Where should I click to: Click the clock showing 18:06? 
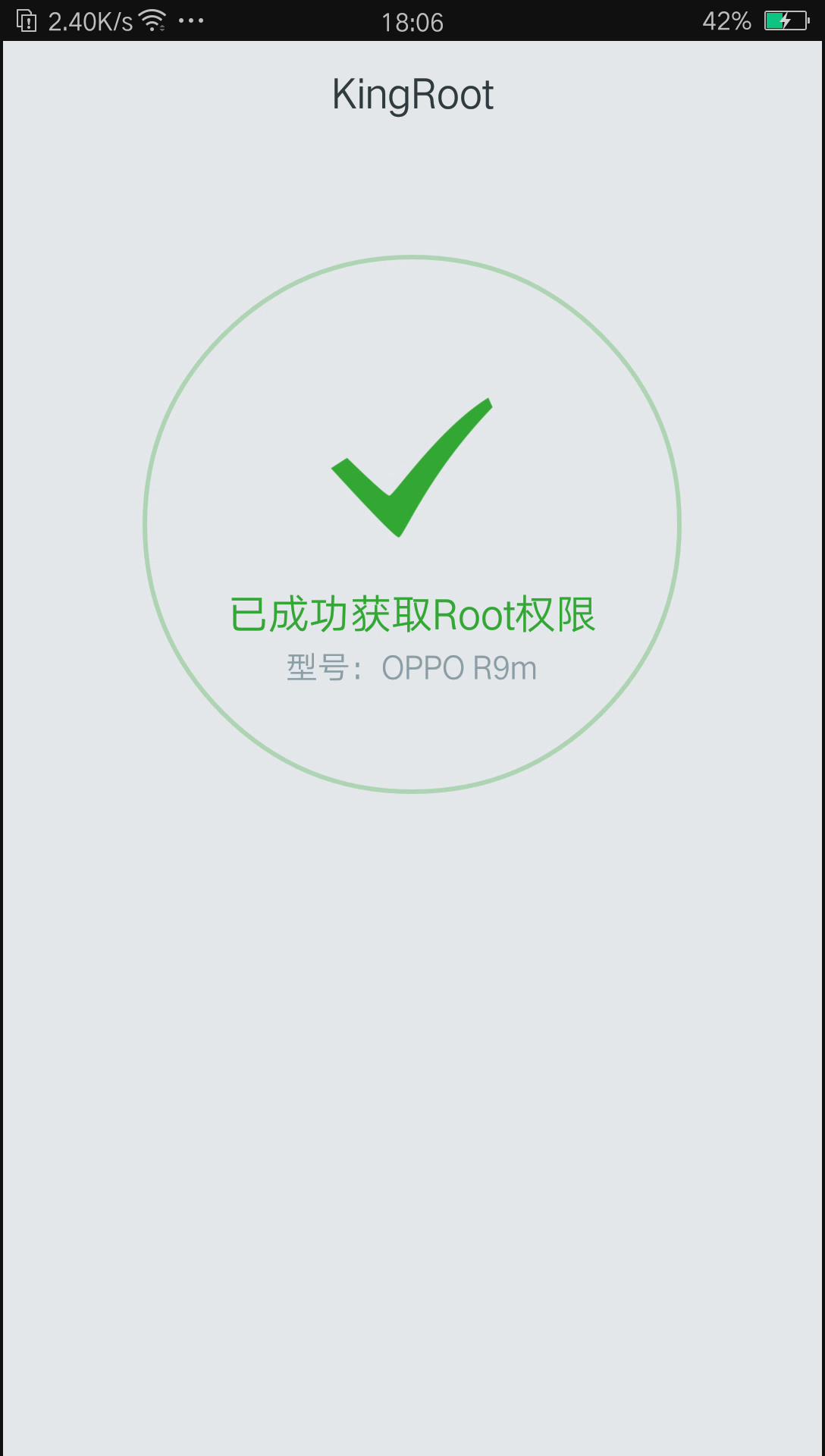point(412,20)
